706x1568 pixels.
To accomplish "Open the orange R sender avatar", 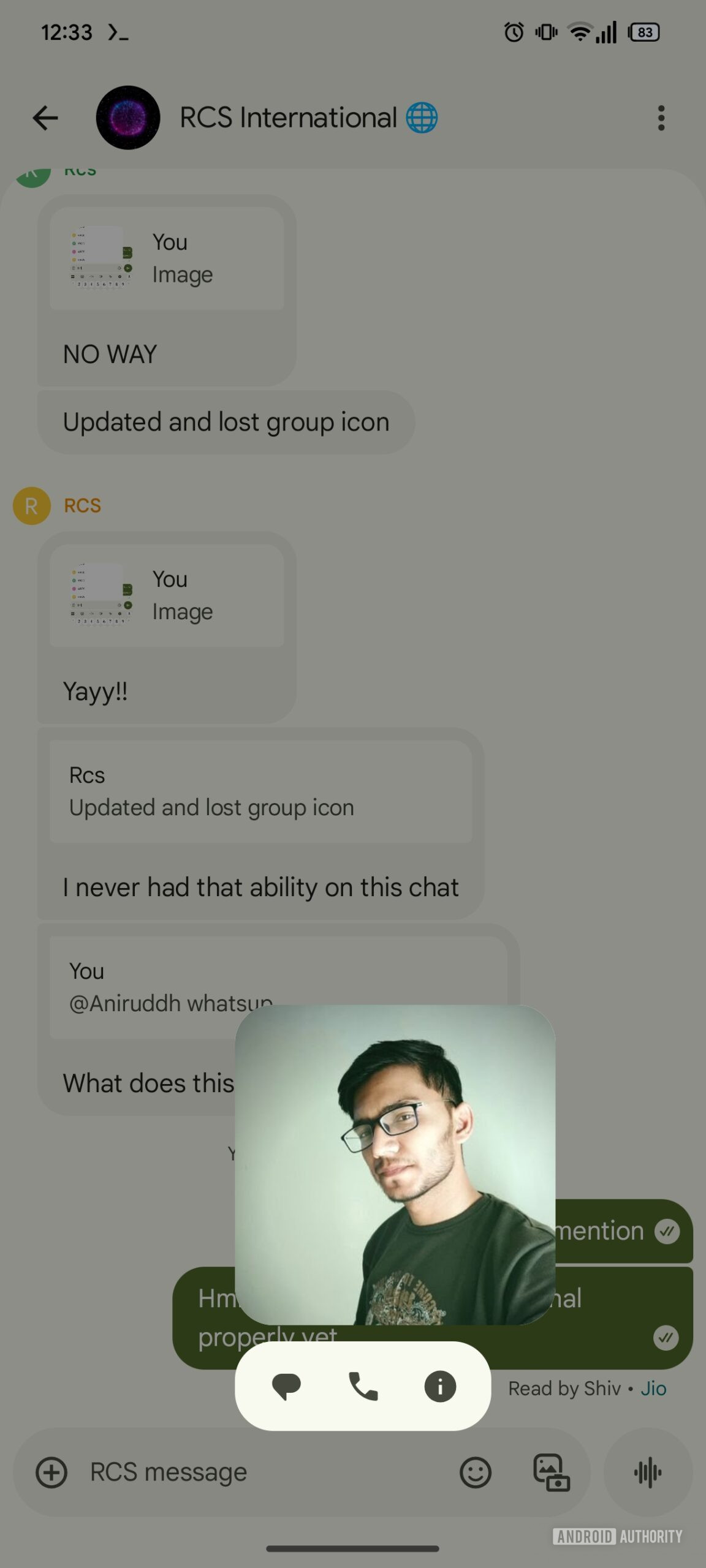I will pos(31,506).
